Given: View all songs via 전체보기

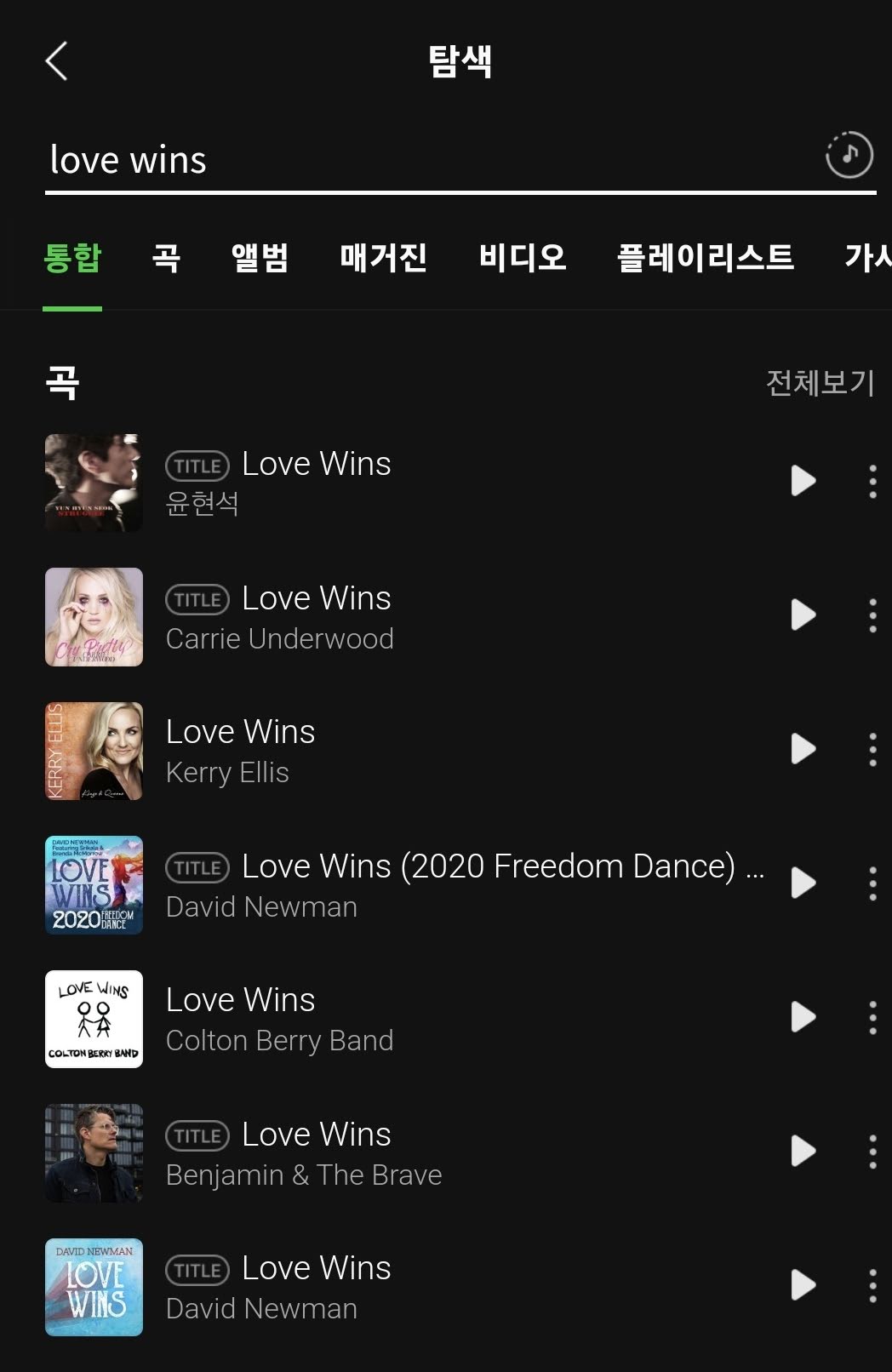Looking at the screenshot, I should 820,383.
